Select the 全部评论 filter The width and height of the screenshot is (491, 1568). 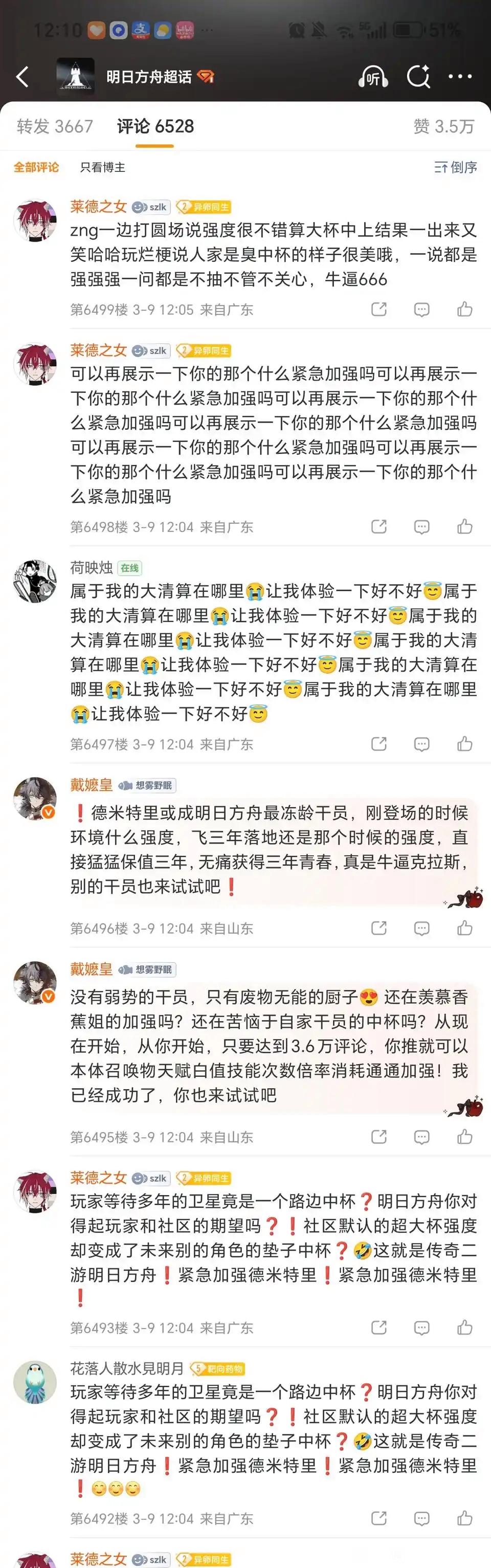36,167
